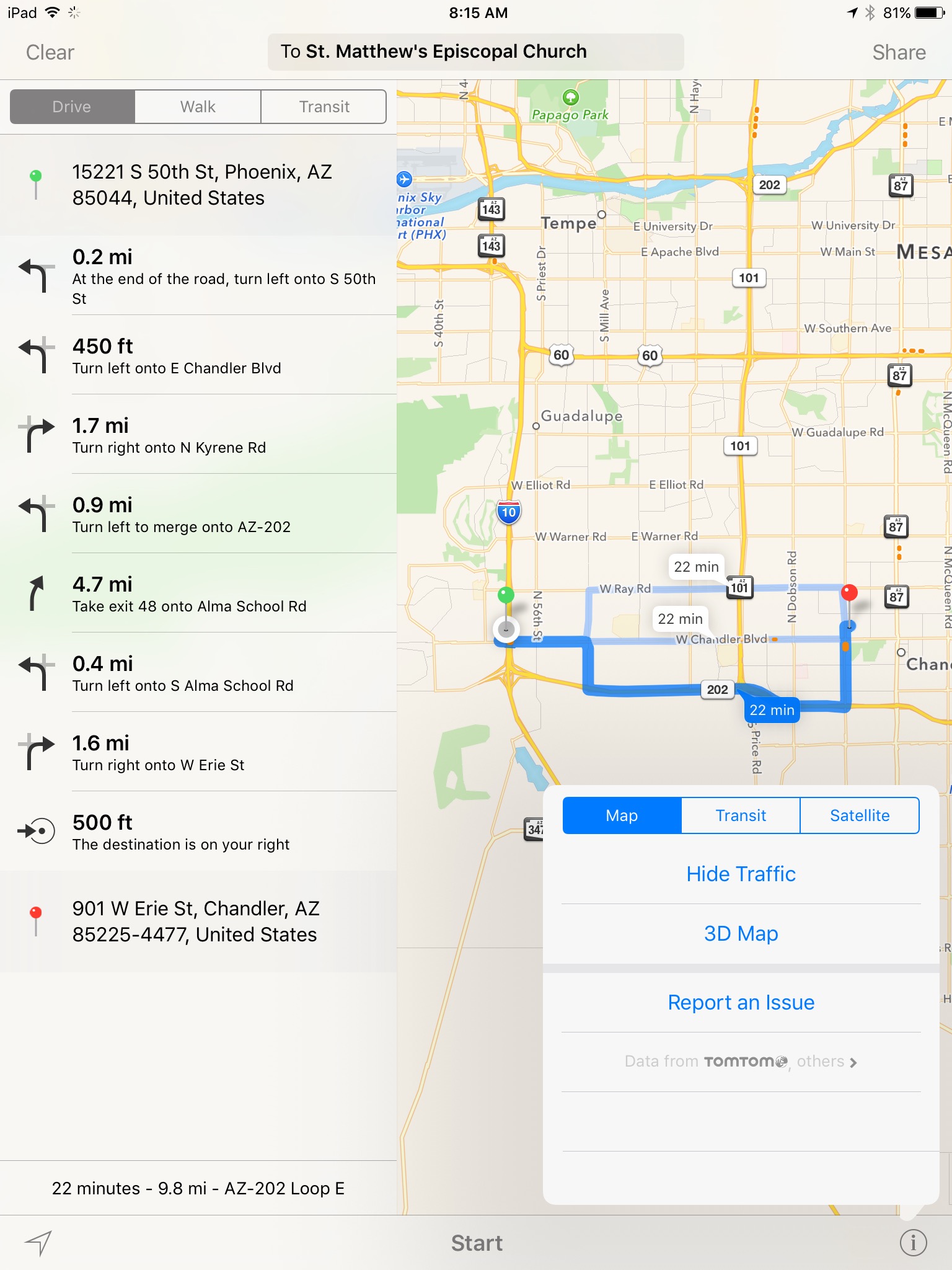This screenshot has width=952, height=1270.
Task: Start turn-by-turn navigation
Action: coord(476,1242)
